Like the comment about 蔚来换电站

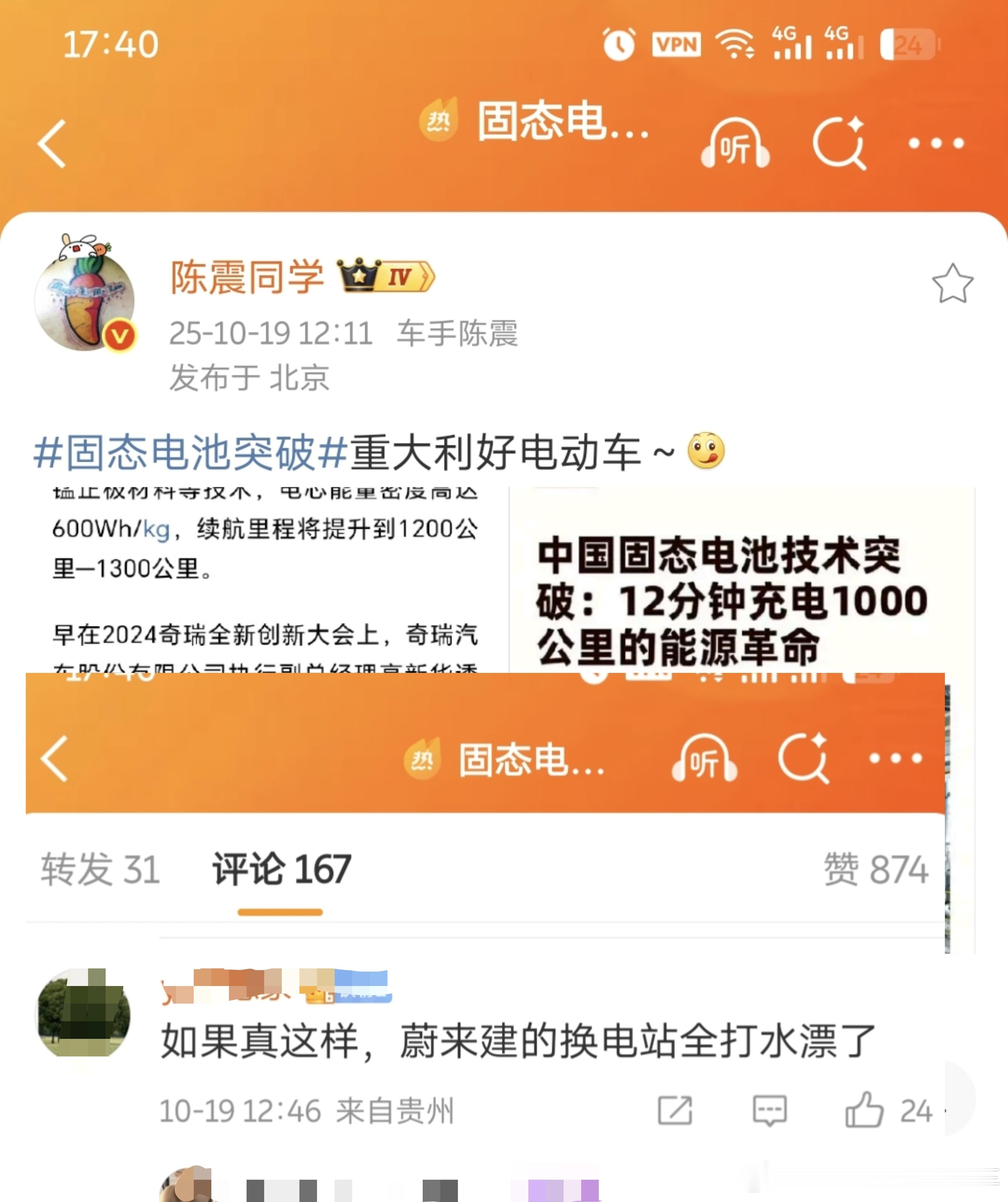[864, 1110]
